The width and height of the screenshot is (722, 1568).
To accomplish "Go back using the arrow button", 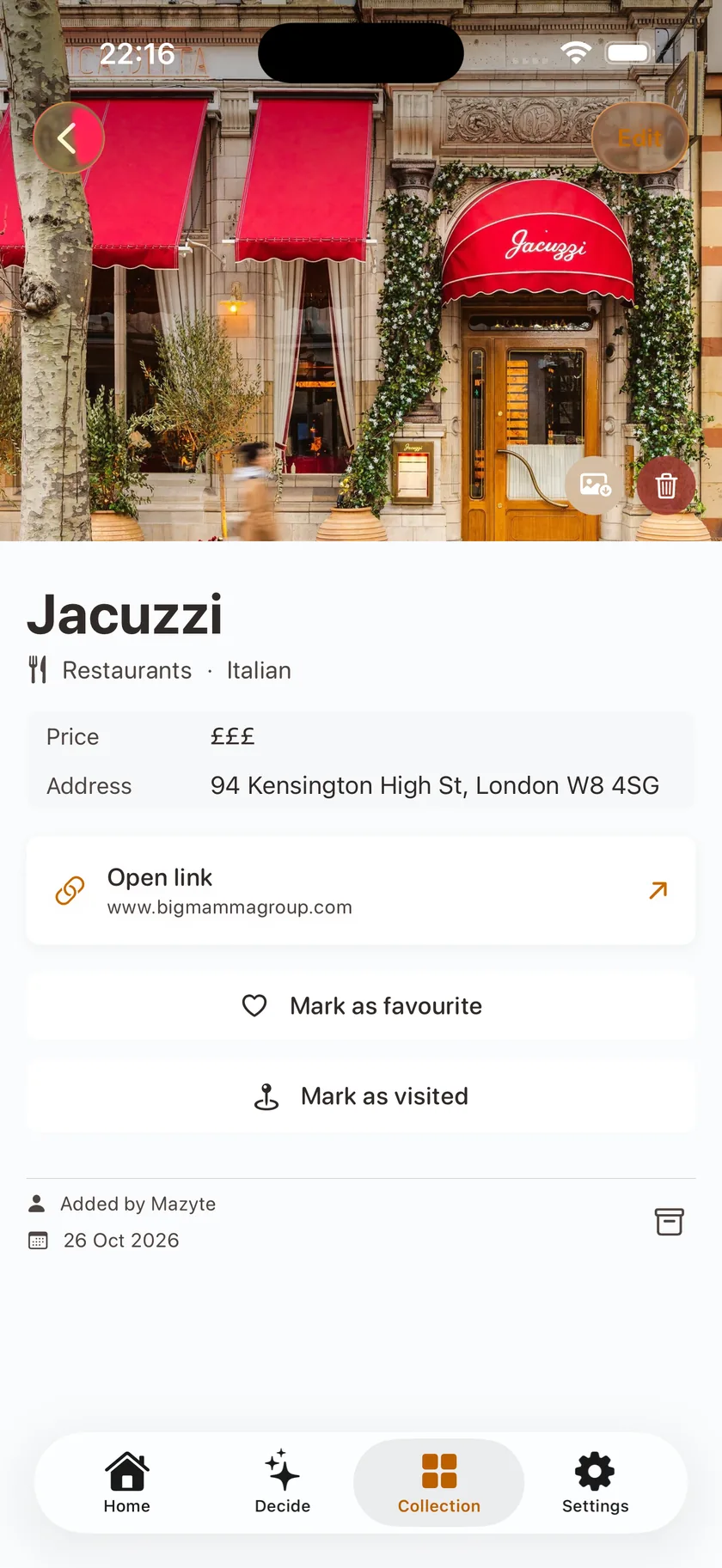I will [69, 137].
